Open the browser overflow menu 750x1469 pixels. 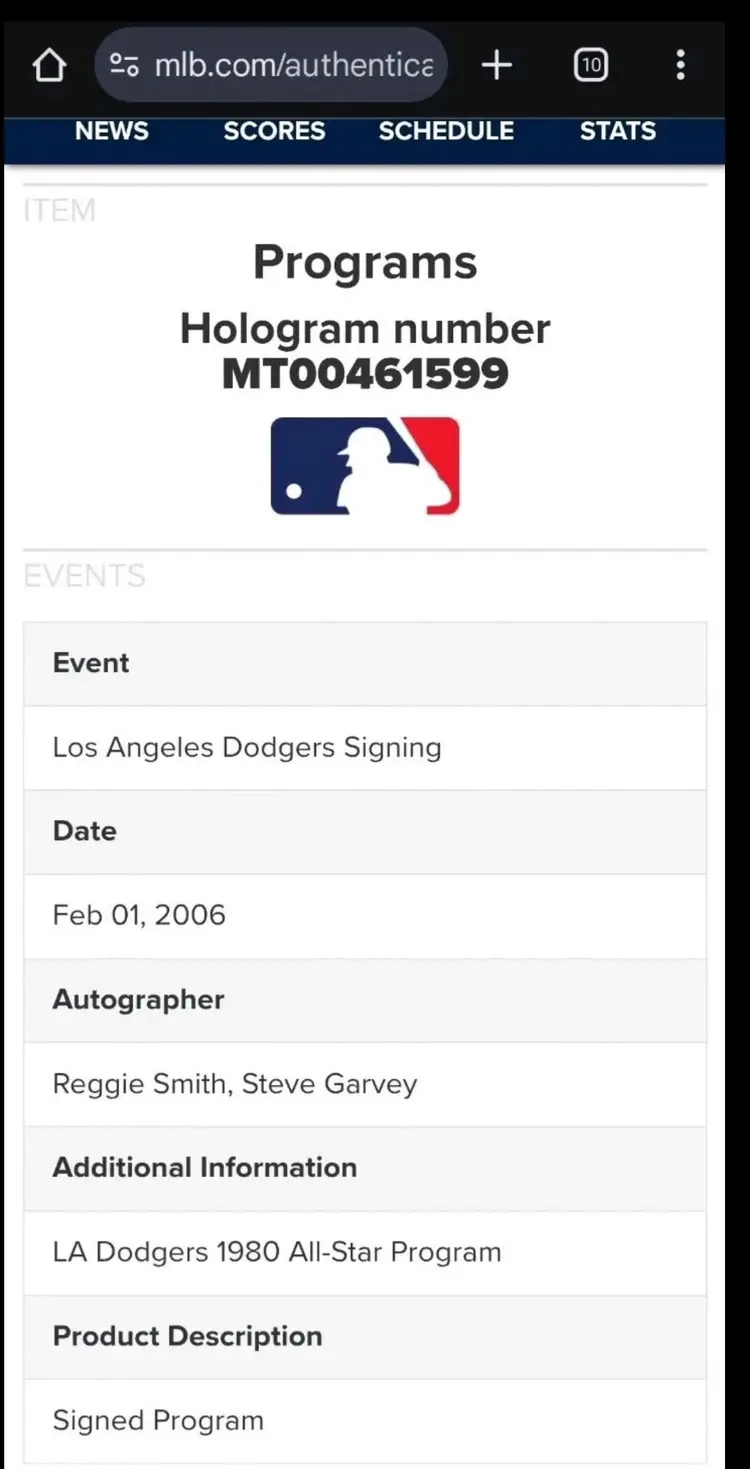[680, 66]
